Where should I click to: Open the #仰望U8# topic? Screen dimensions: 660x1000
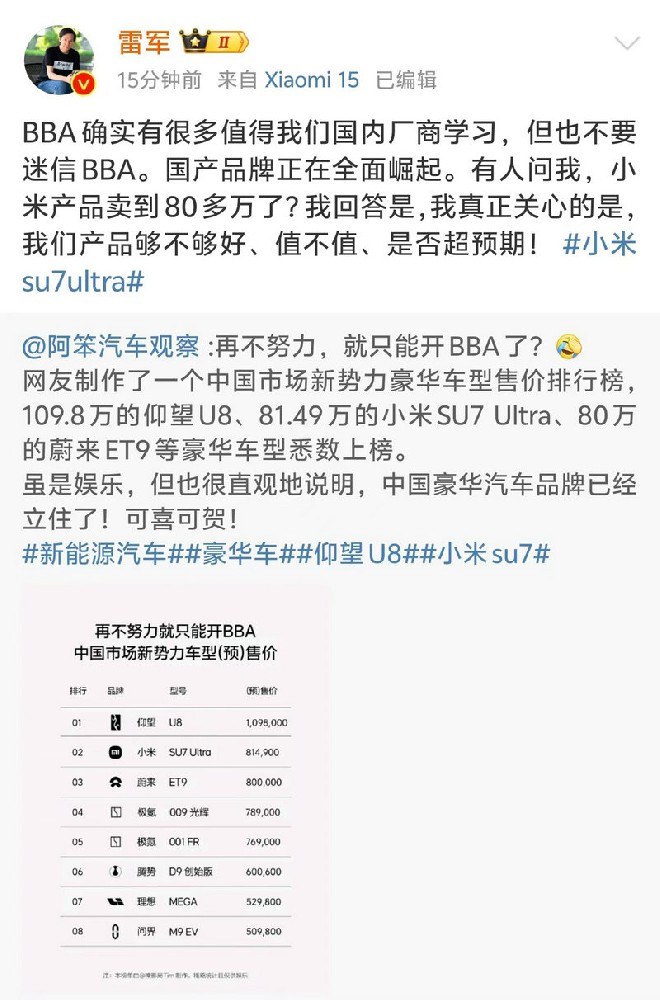(354, 555)
